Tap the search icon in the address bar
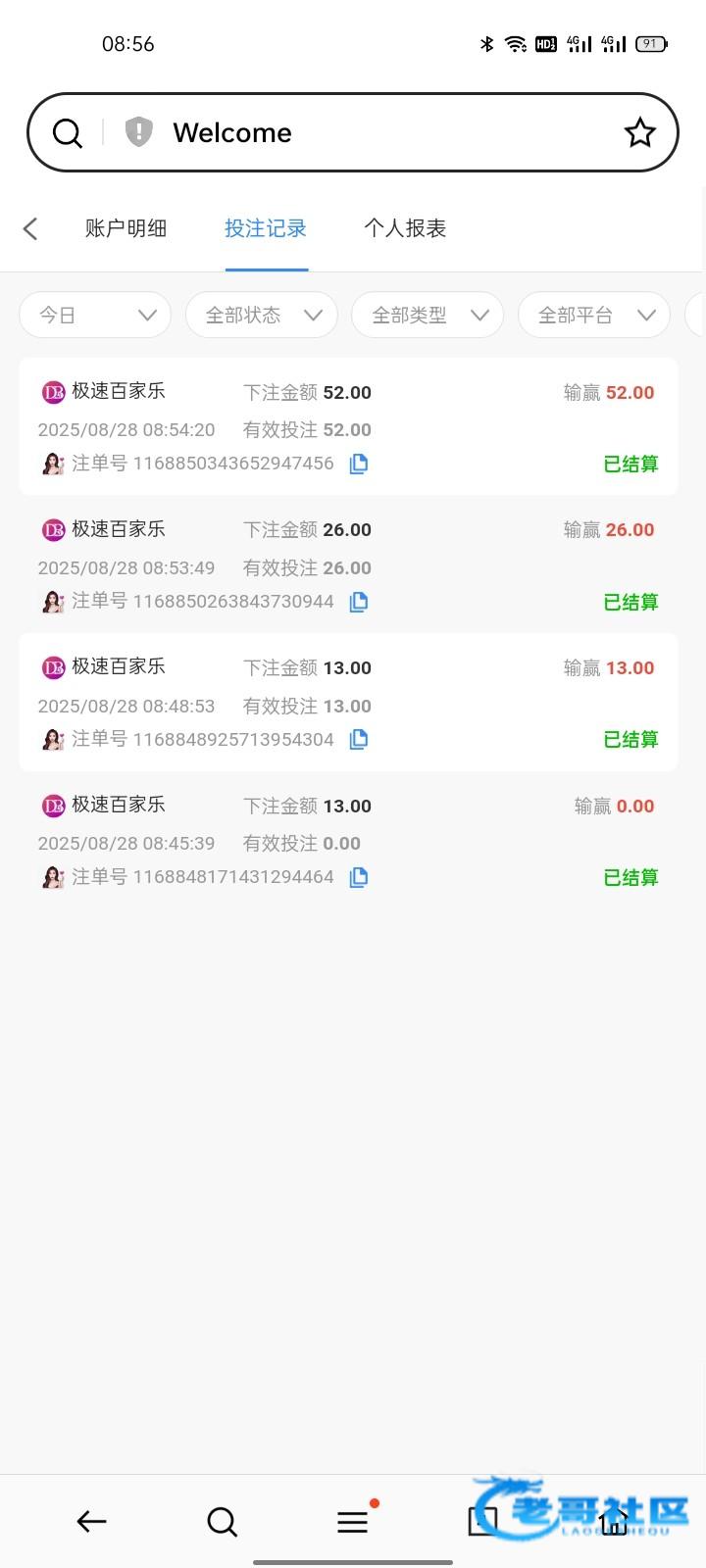Screen dimensions: 706x1568 click(67, 132)
